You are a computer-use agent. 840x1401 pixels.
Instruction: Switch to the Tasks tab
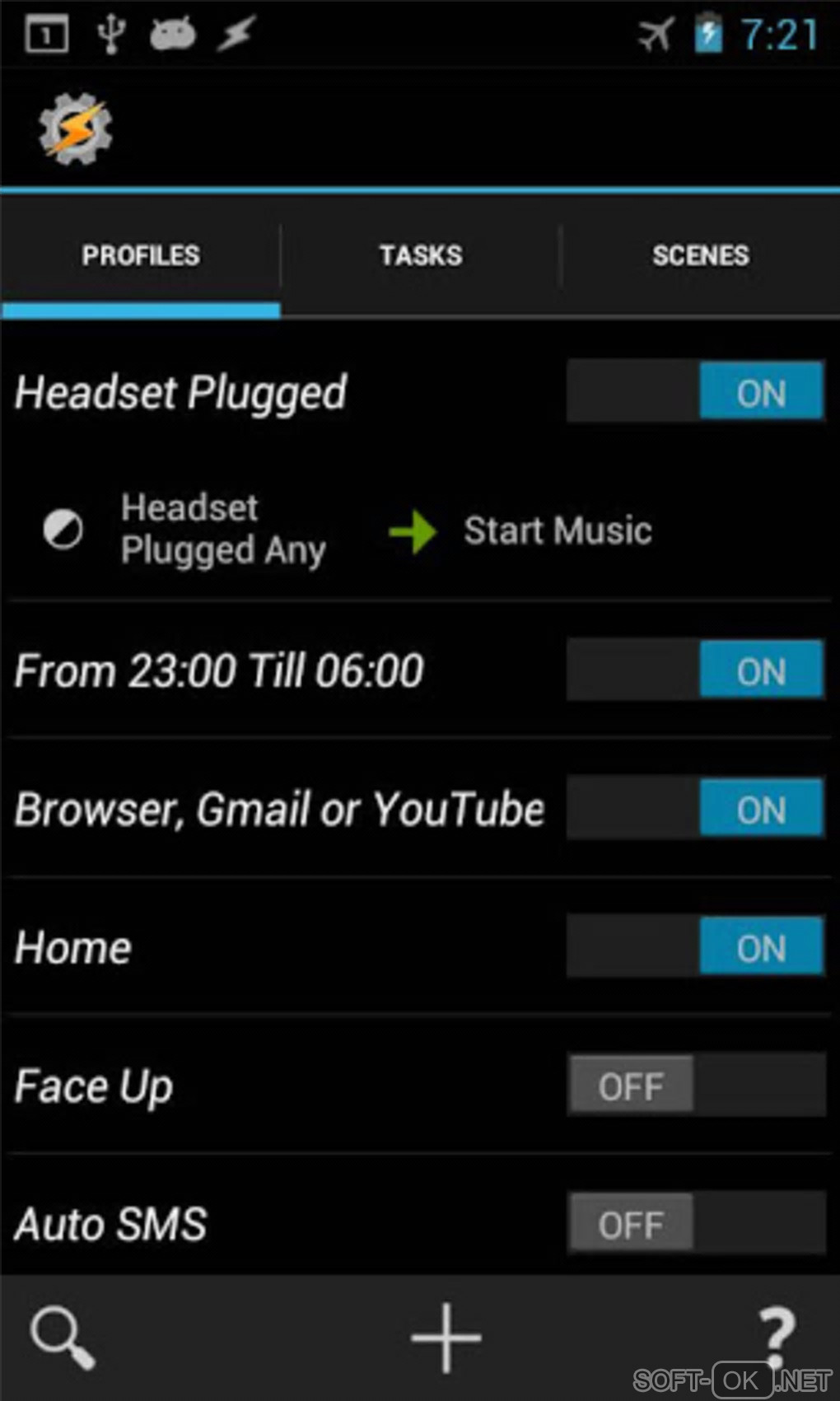420,255
